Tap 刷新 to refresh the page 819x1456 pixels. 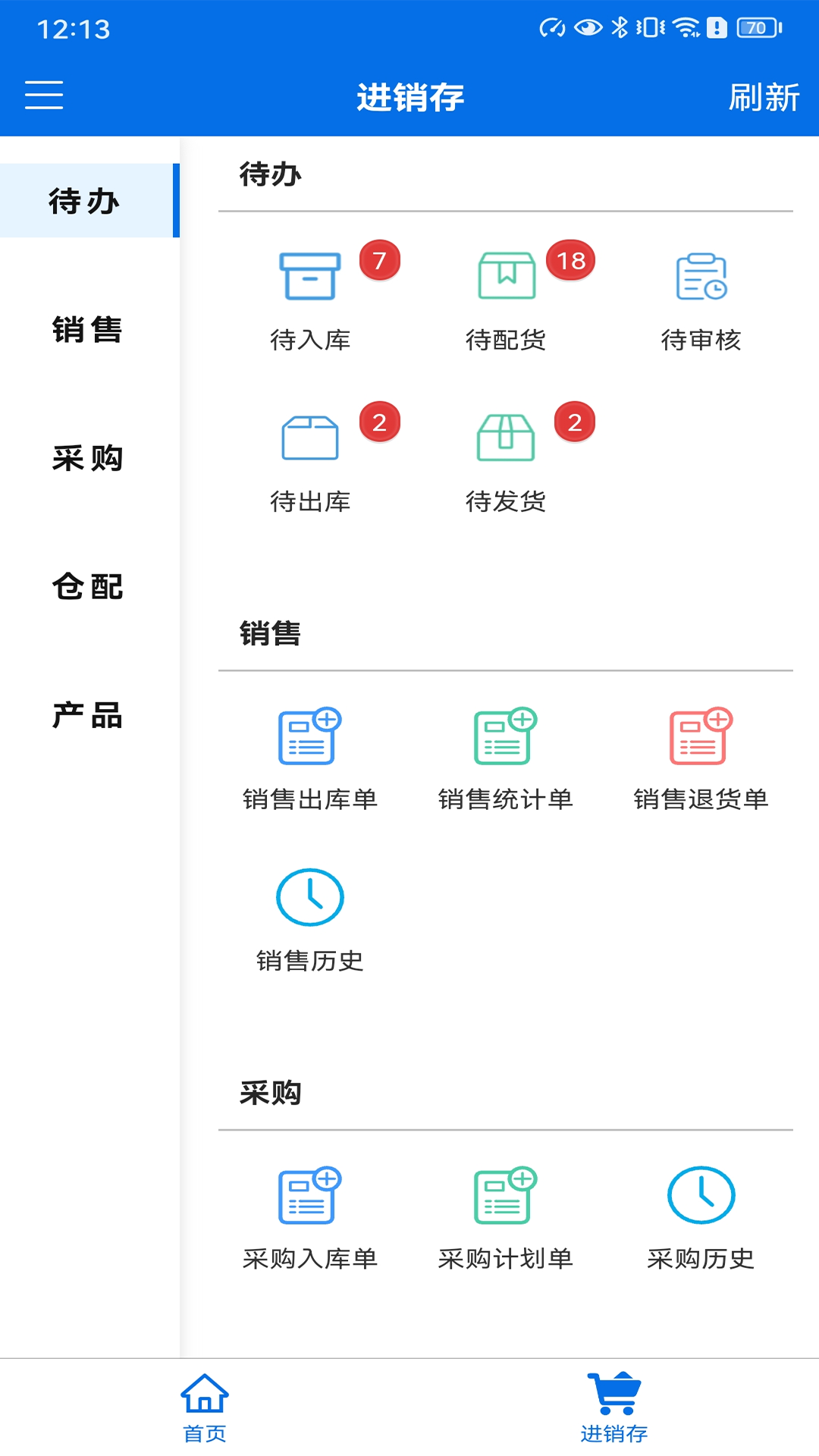(x=760, y=96)
